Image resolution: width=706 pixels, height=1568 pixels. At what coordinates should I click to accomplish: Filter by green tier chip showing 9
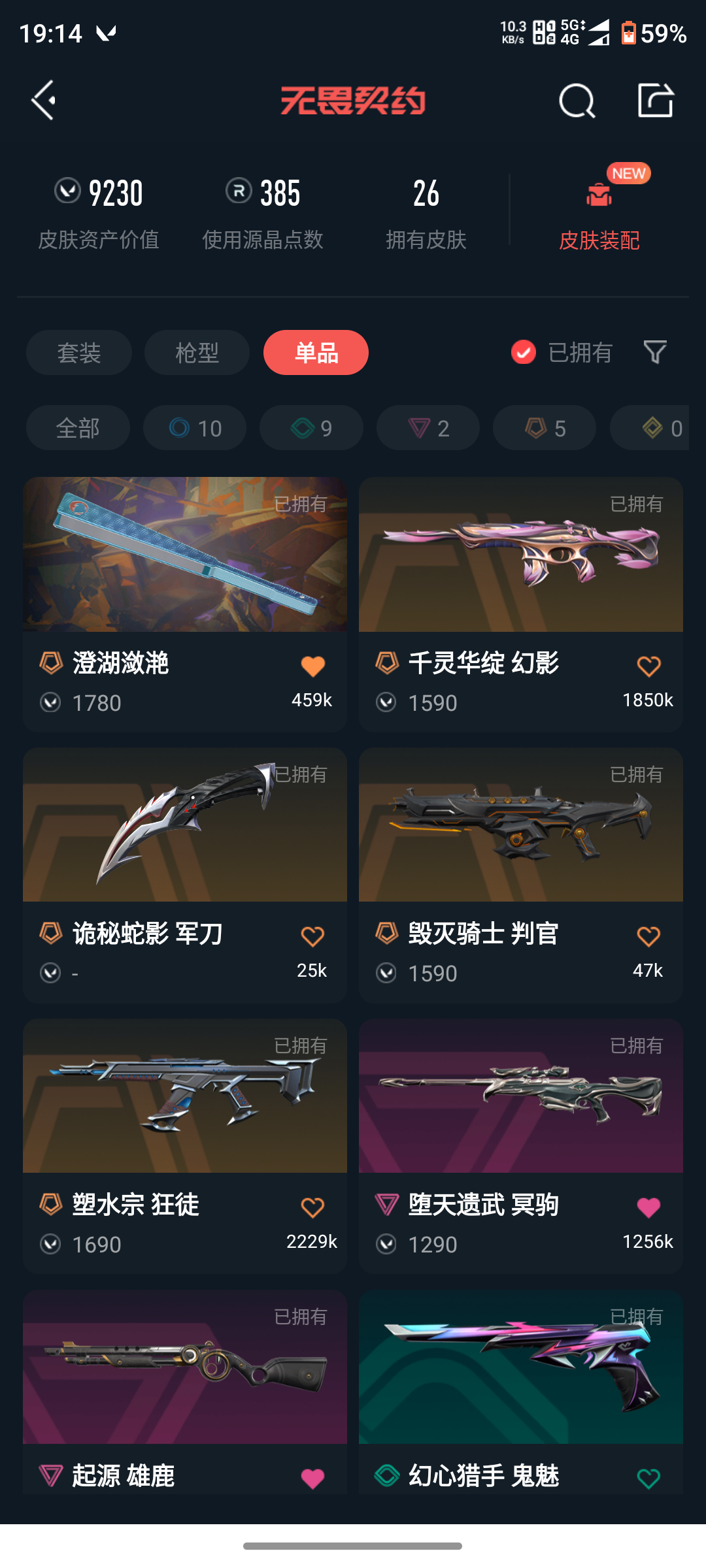pos(311,428)
